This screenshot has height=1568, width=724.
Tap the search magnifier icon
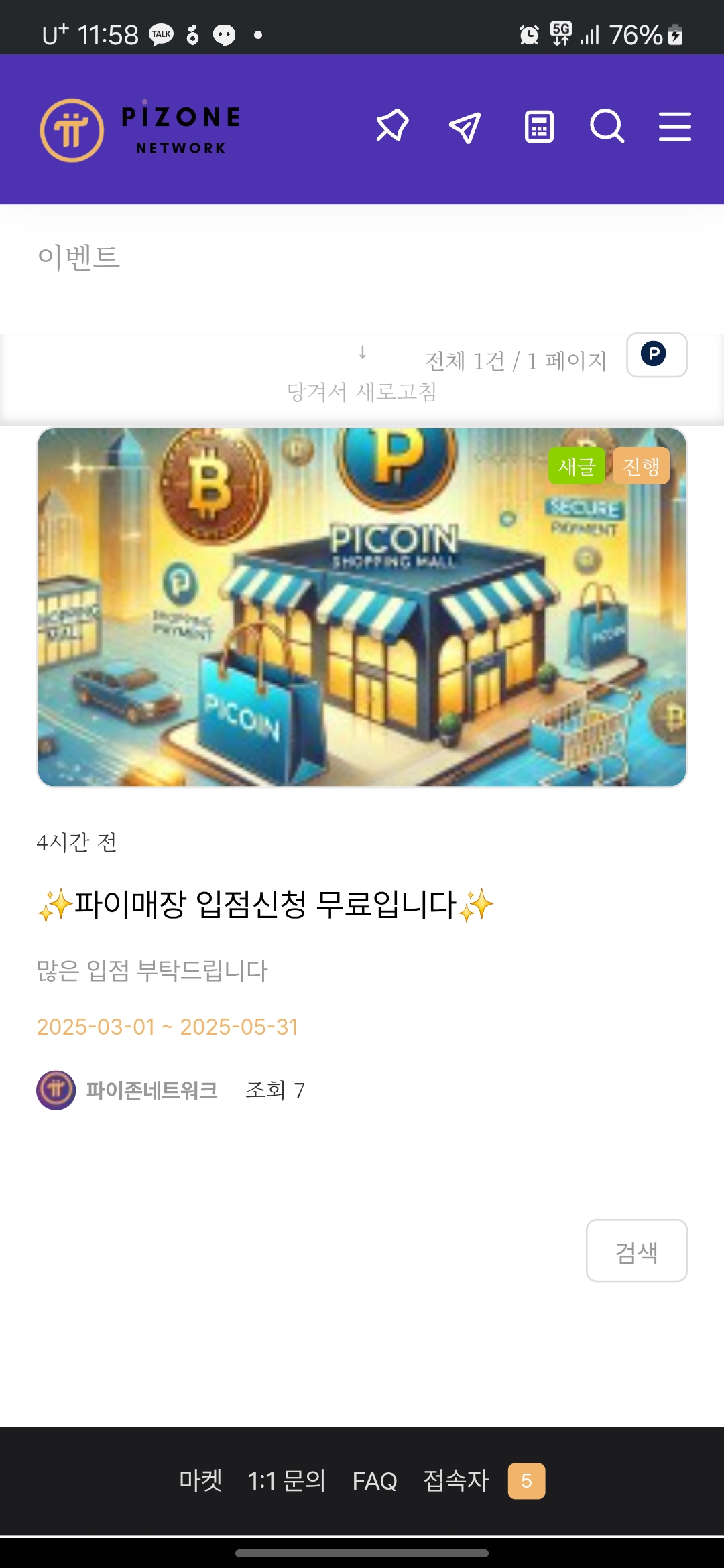(607, 126)
